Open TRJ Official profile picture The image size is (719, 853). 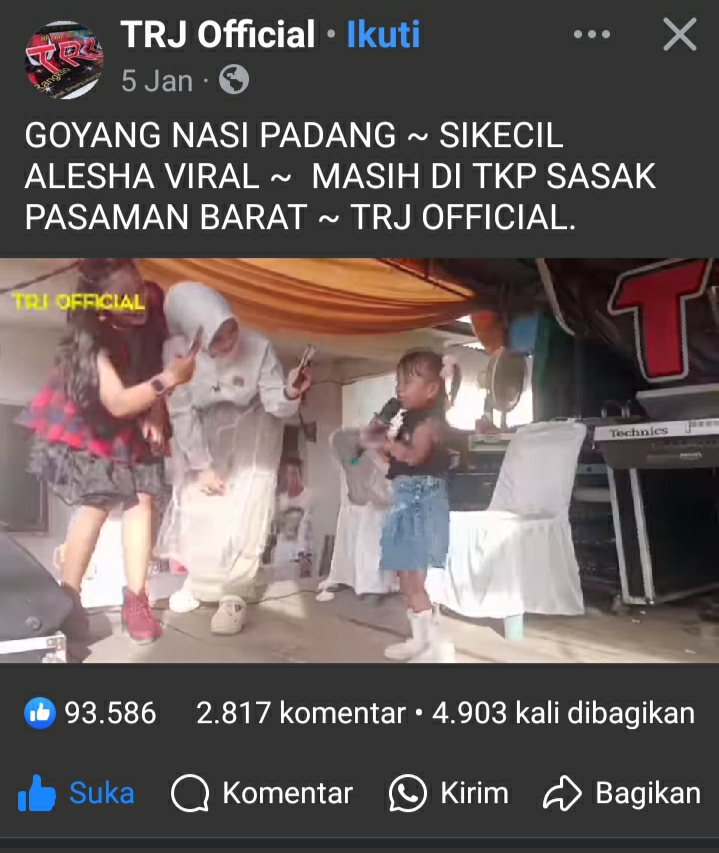tap(63, 60)
